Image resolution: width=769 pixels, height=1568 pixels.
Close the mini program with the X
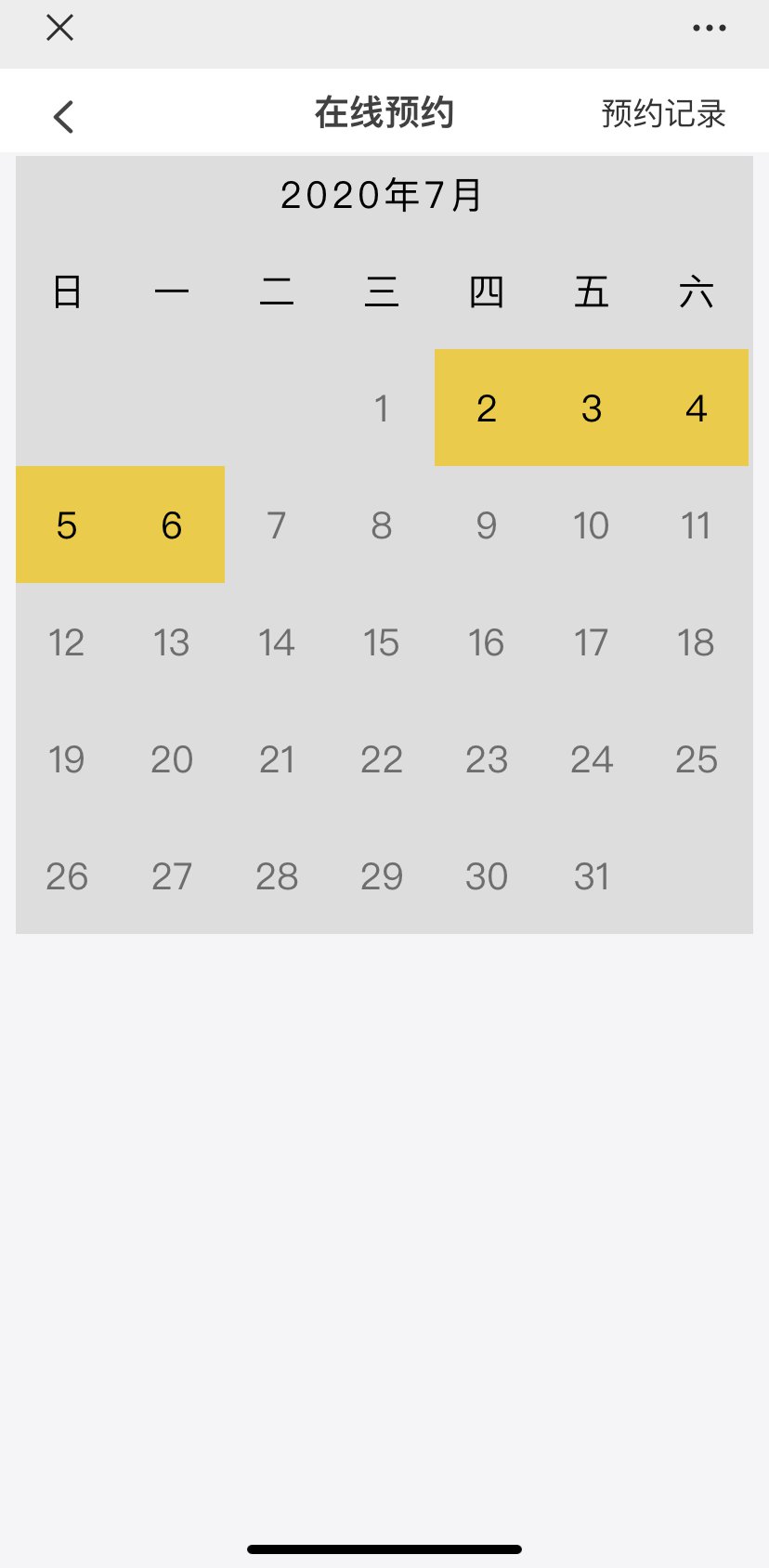60,28
